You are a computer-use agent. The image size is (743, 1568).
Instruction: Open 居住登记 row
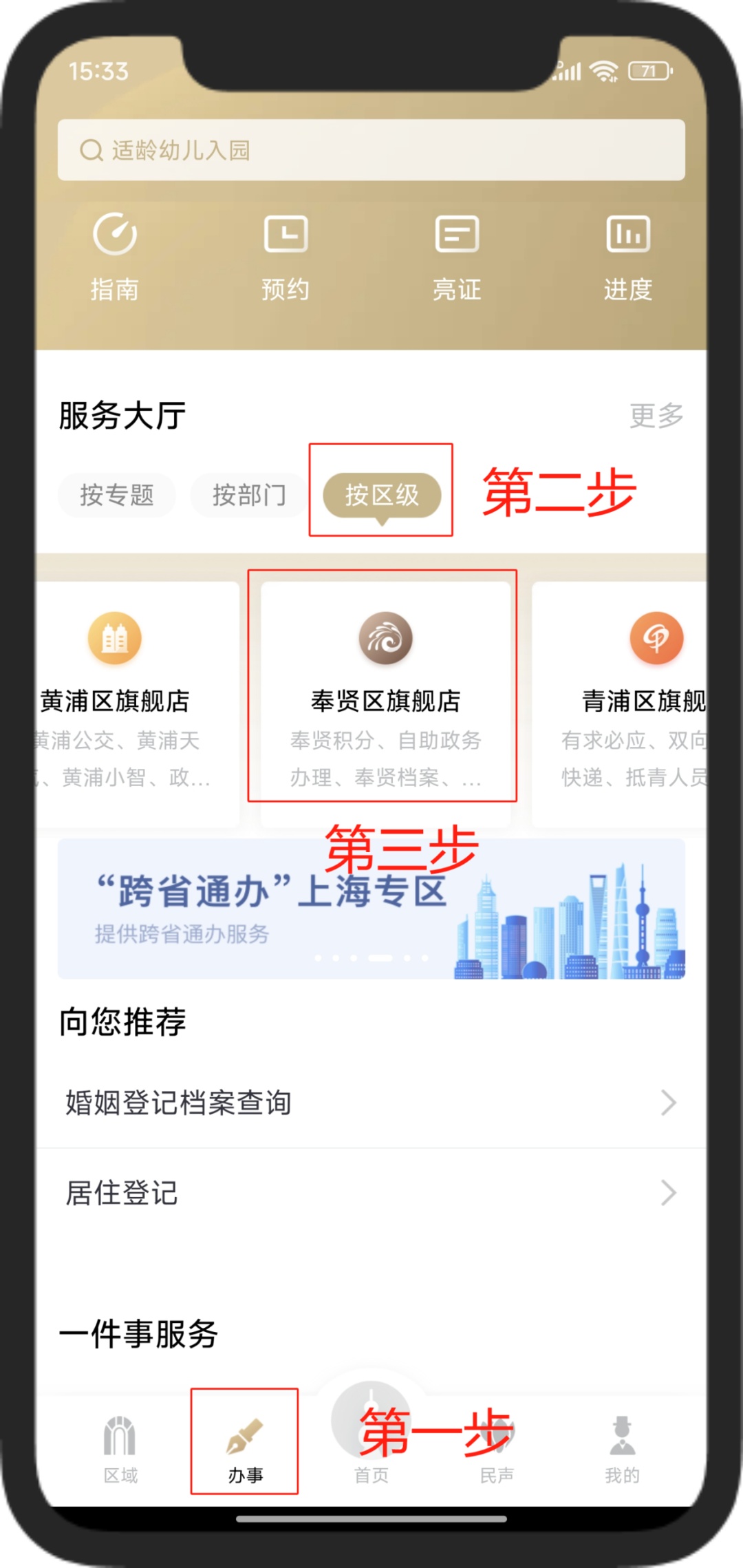point(371,1193)
